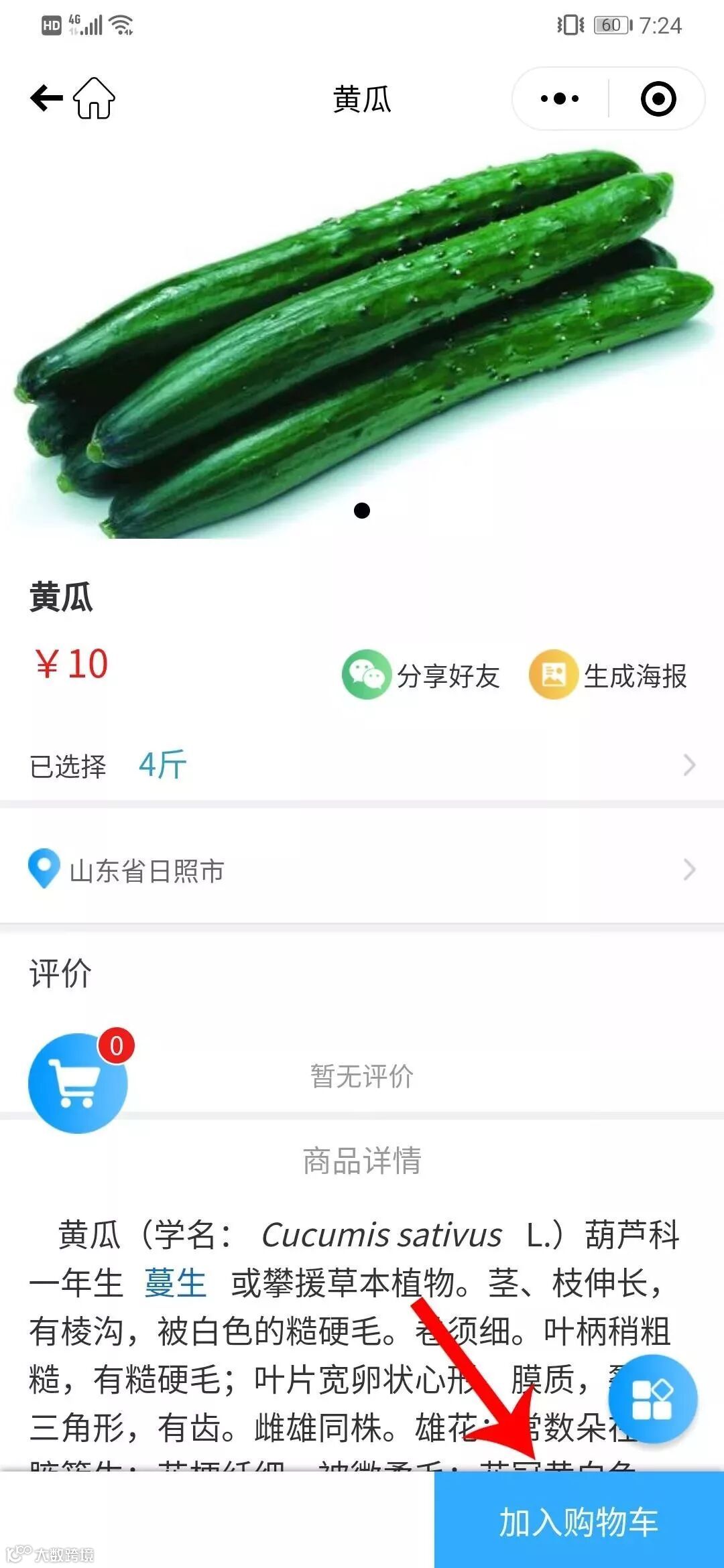The height and width of the screenshot is (1568, 724).
Task: Close the mini program with the circle button
Action: pyautogui.click(x=658, y=99)
